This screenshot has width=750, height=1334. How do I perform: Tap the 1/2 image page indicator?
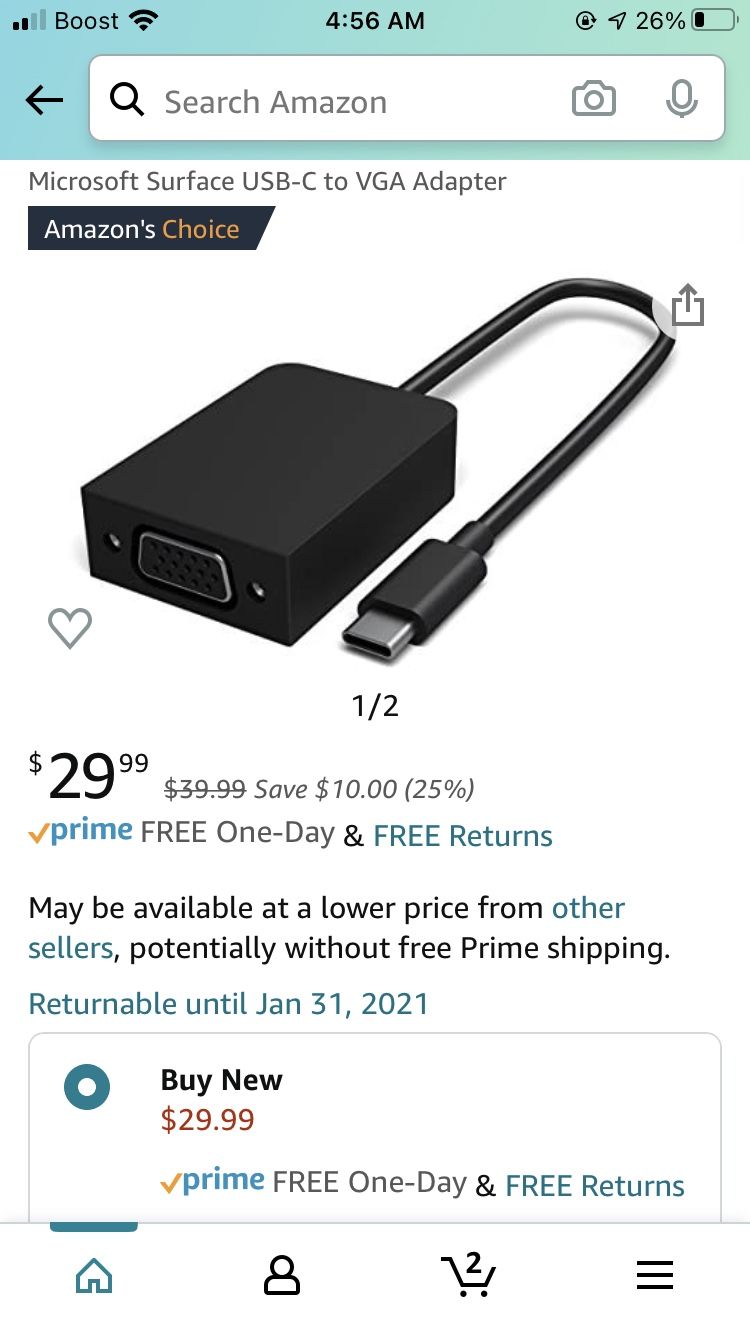click(x=375, y=705)
